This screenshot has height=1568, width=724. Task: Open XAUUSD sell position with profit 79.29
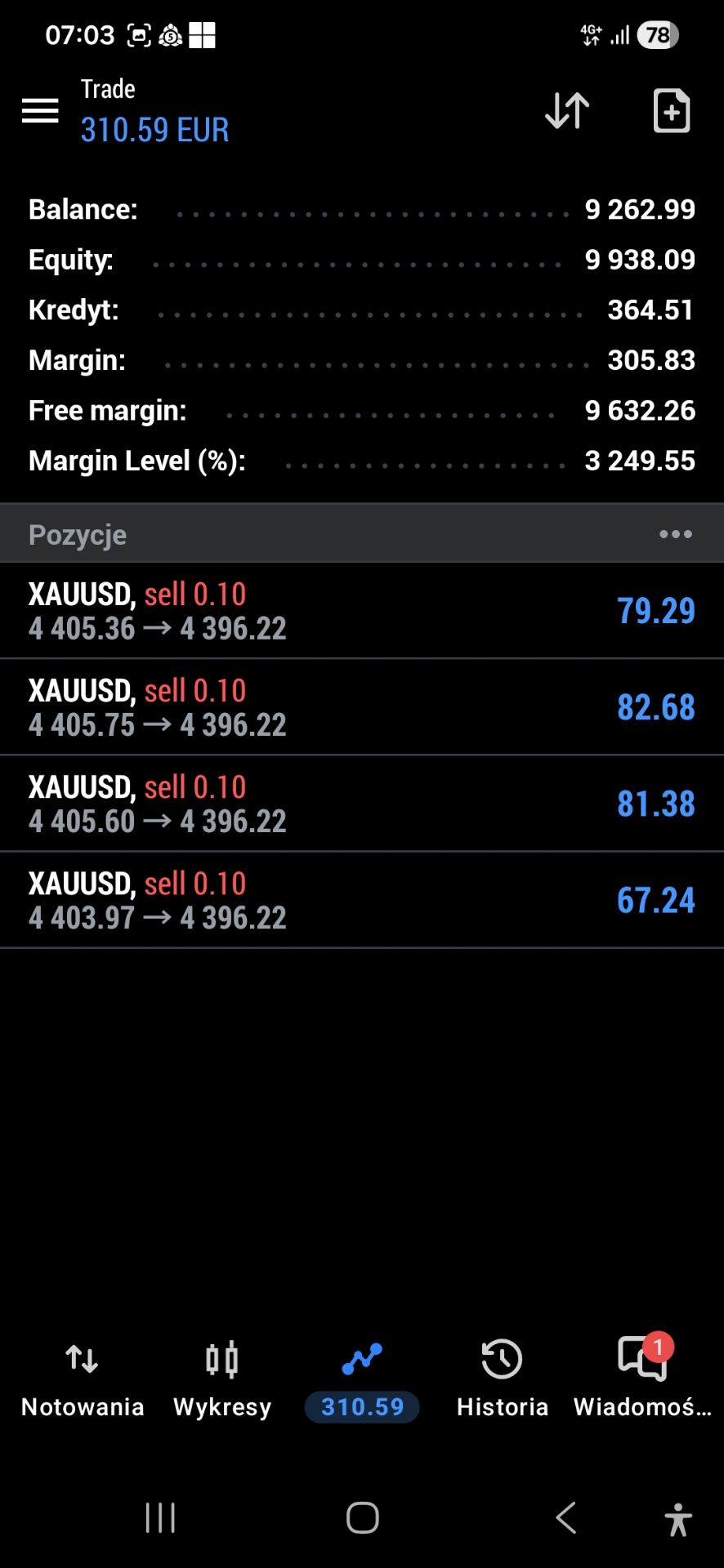tap(362, 611)
